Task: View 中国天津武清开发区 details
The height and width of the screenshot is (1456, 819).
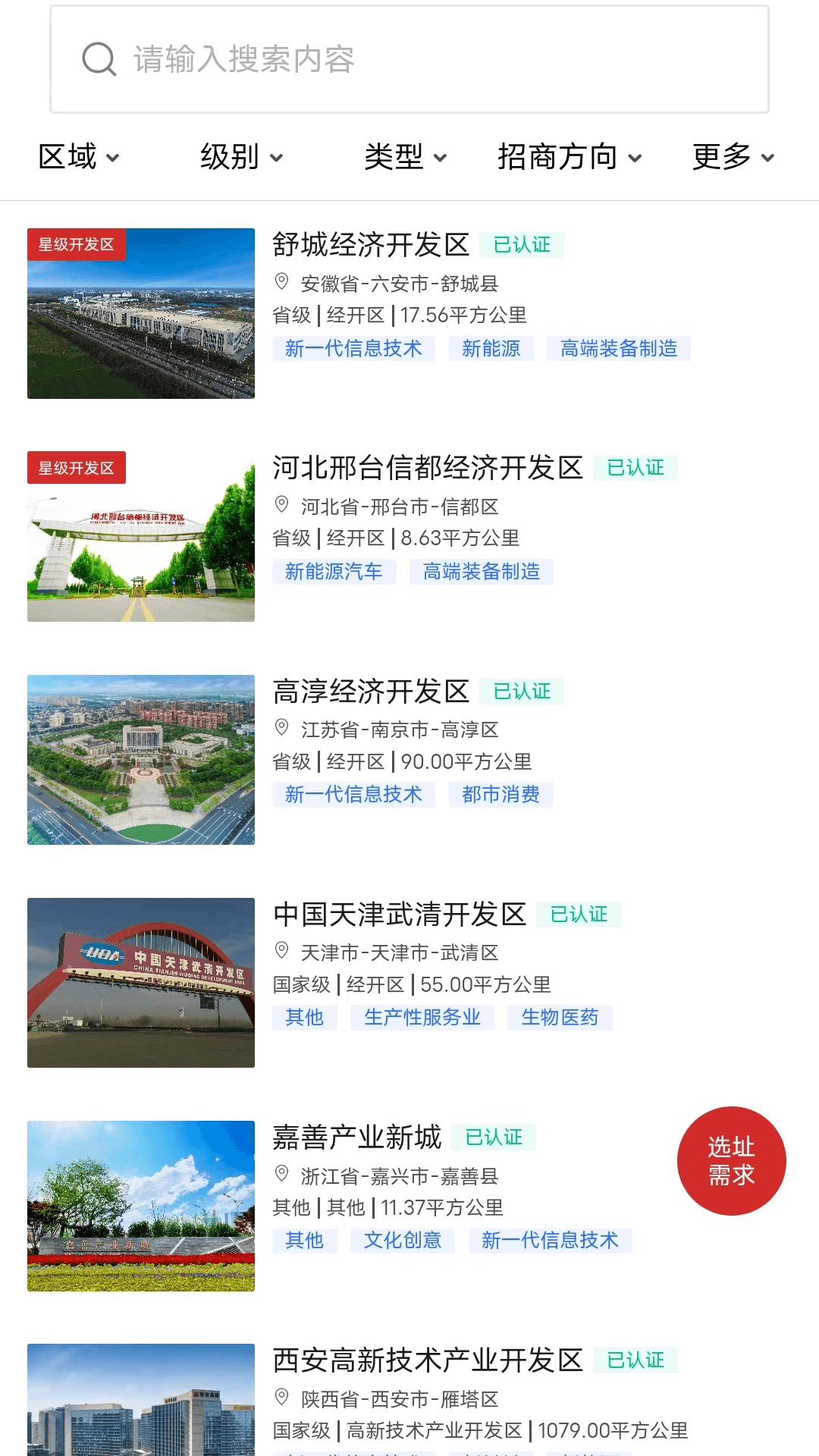Action: [400, 914]
